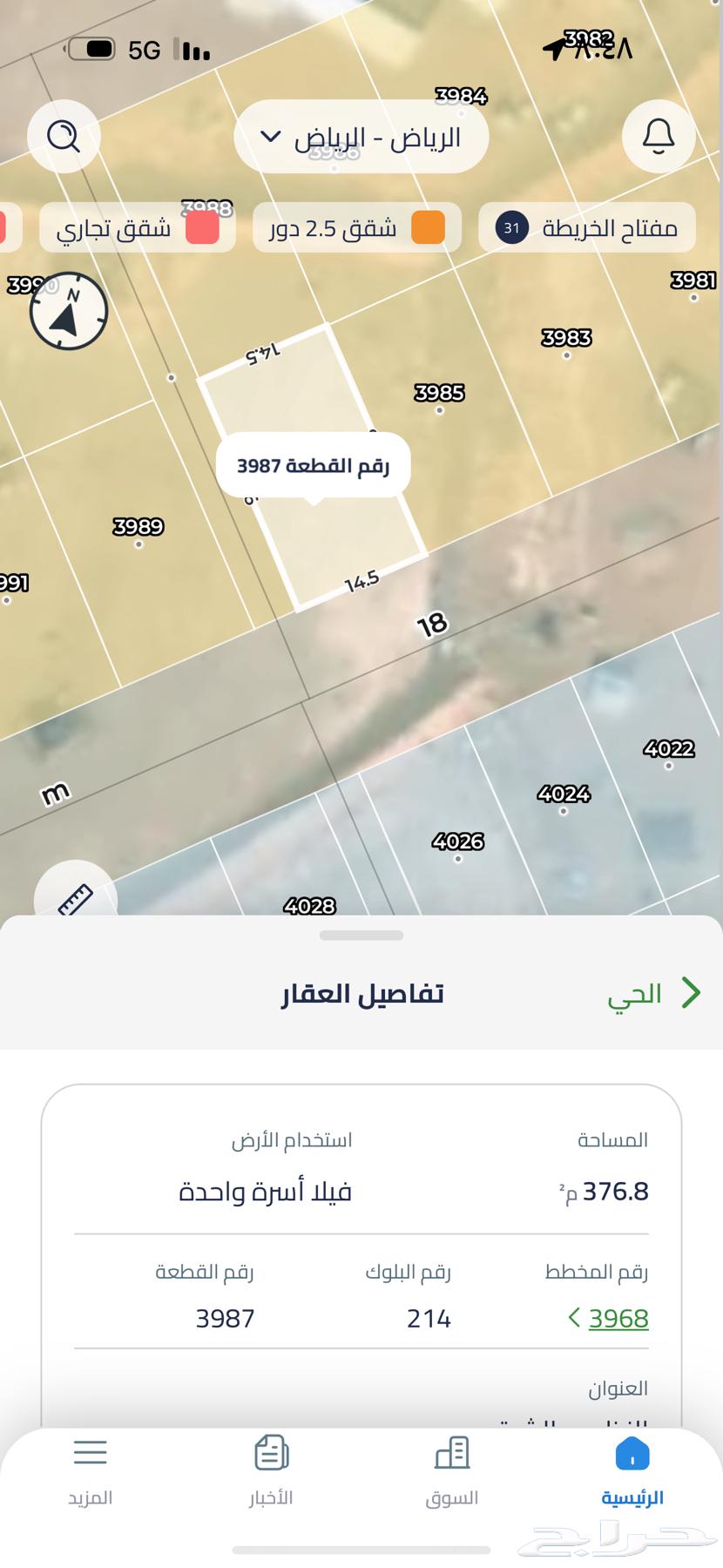723x1568 pixels.
Task: Open المزيد more menu tab
Action: (x=91, y=1472)
